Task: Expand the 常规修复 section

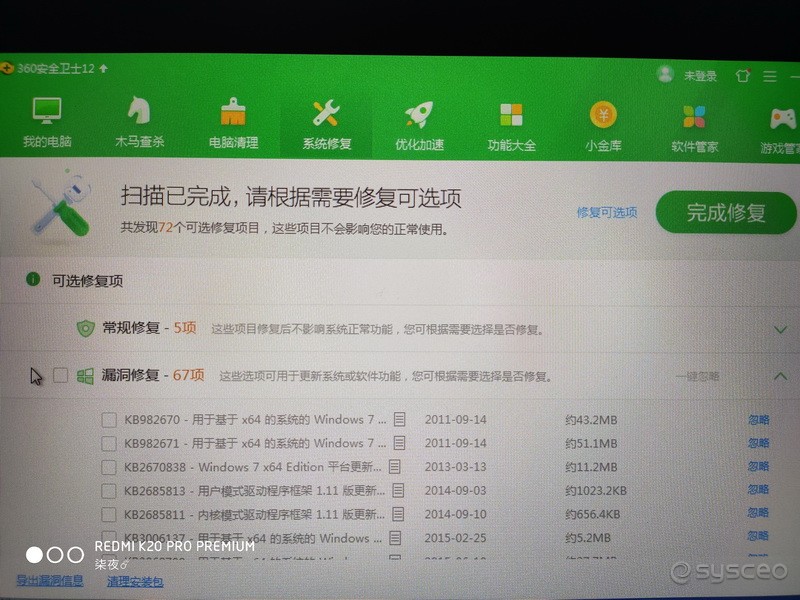Action: [781, 329]
